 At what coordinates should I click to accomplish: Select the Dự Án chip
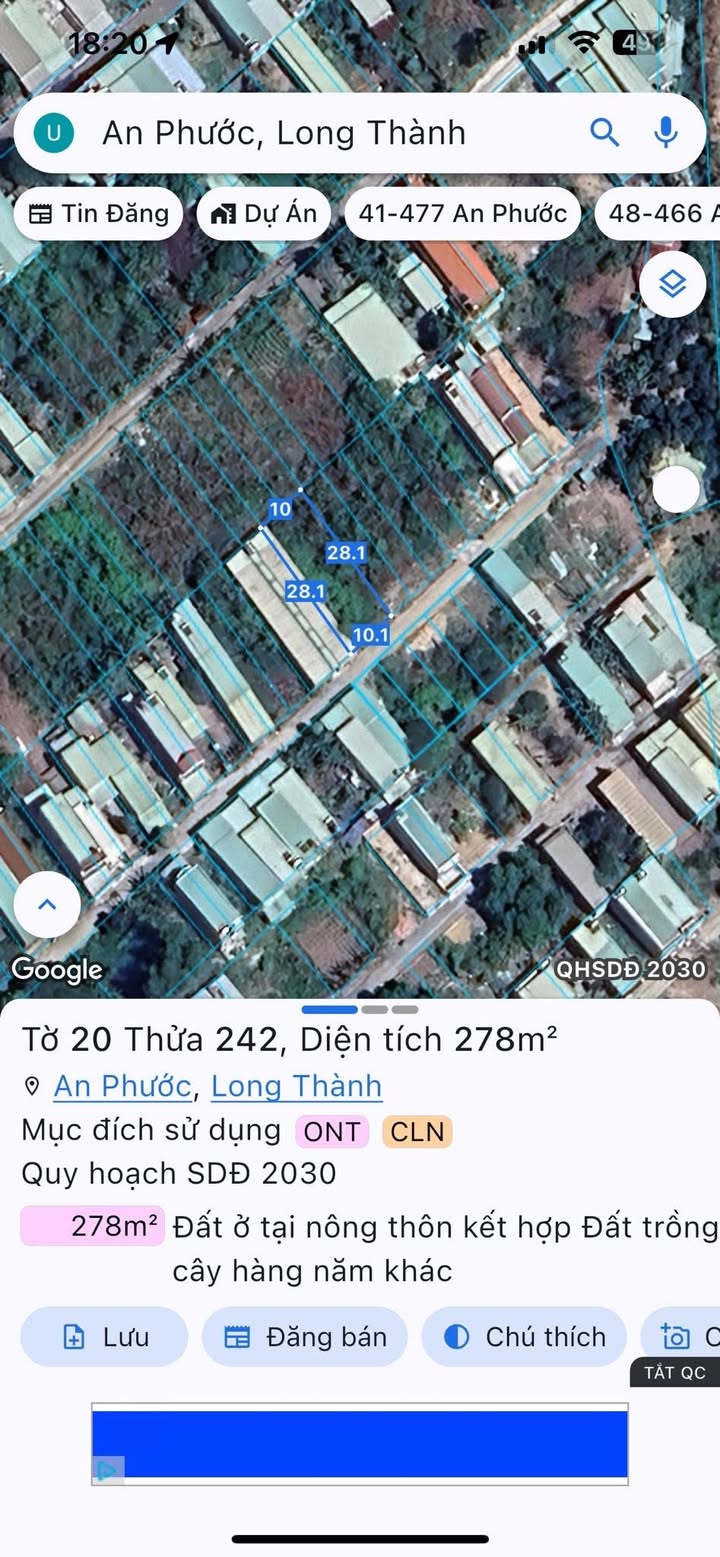pyautogui.click(x=264, y=213)
